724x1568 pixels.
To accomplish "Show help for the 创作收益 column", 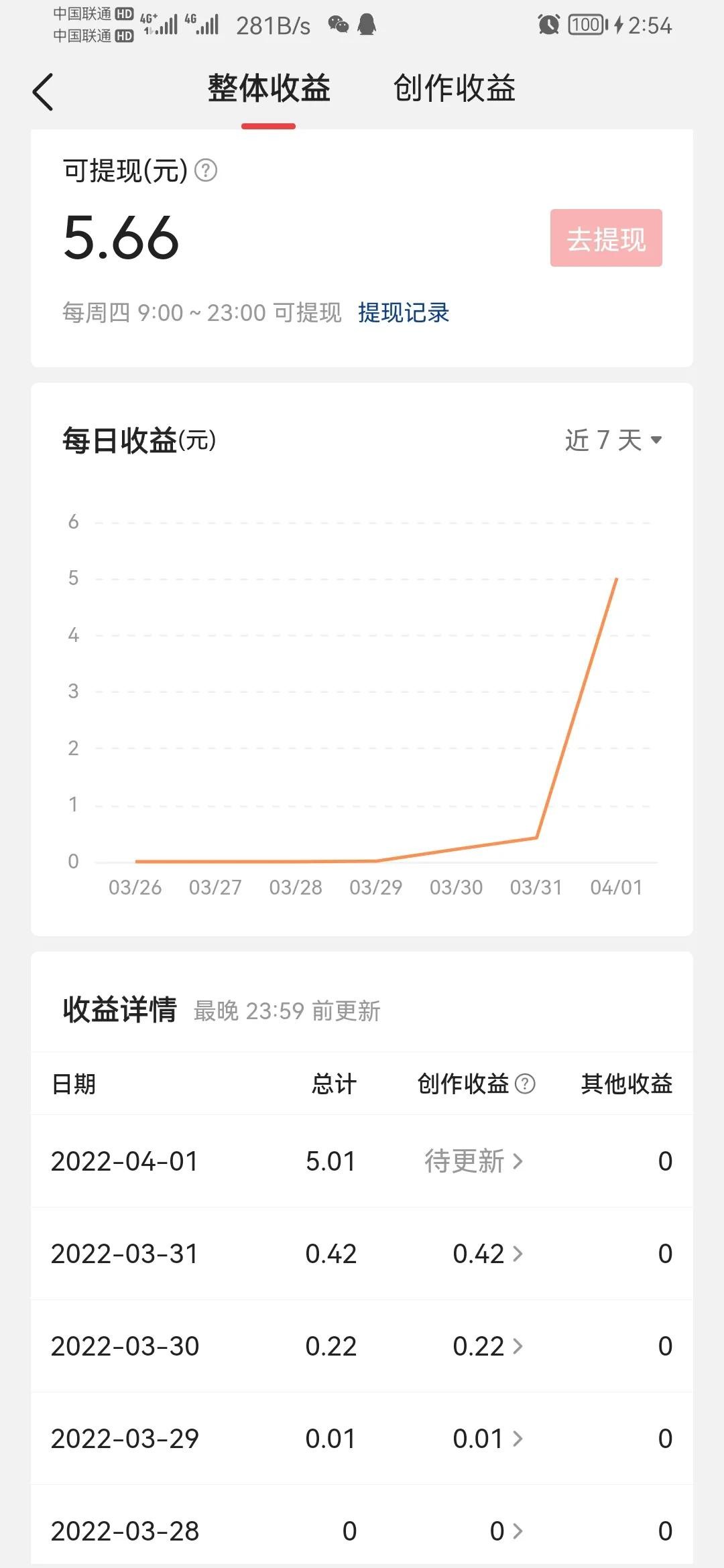I will [x=526, y=1084].
